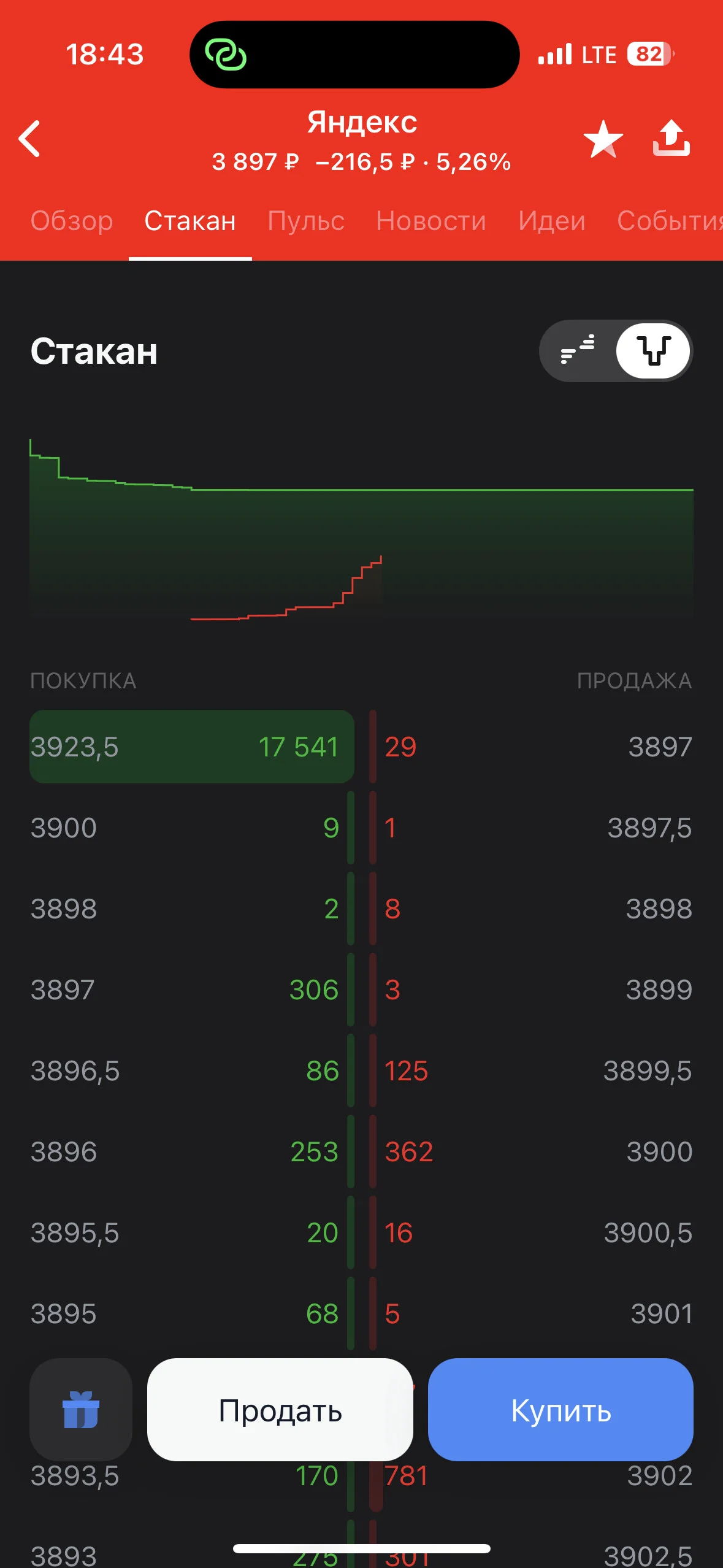
Task: Open the gift icon button
Action: tap(81, 1410)
